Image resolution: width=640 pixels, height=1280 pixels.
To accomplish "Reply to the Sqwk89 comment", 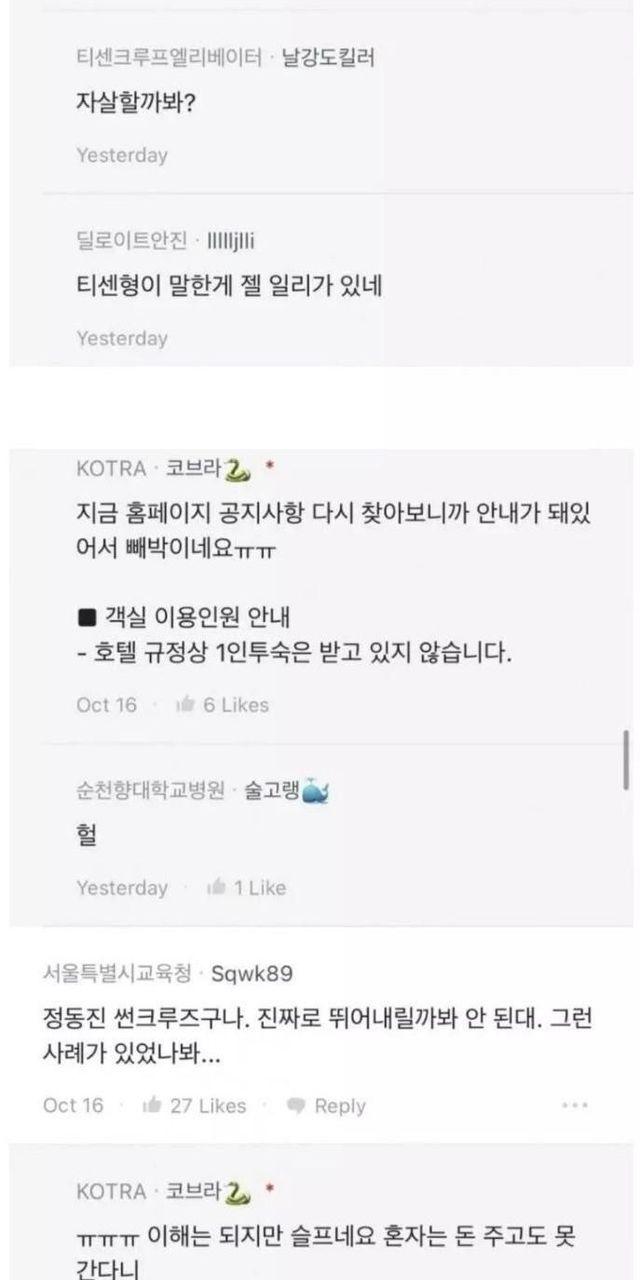I will 326,1106.
